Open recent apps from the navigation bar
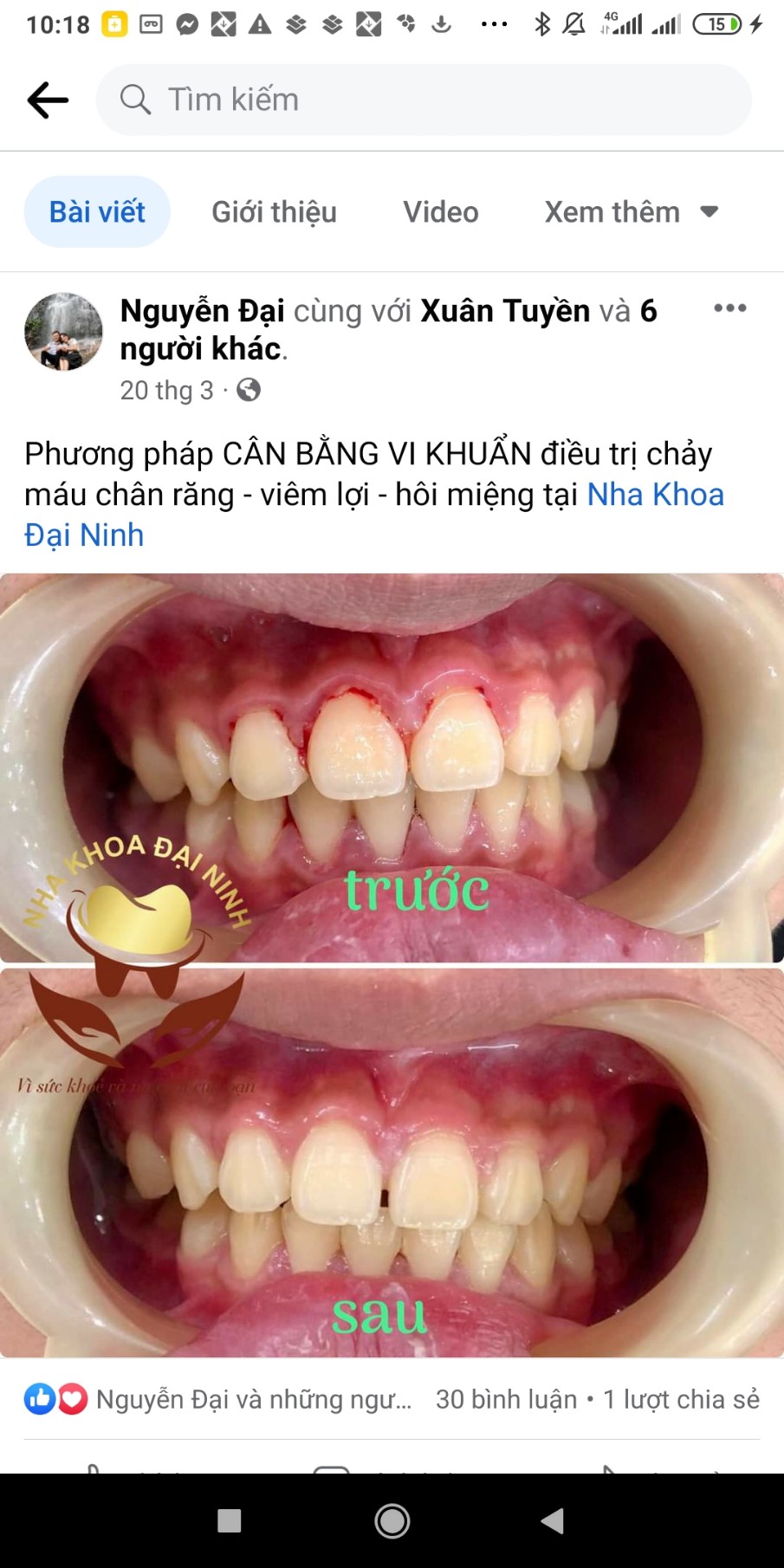 [x=230, y=1520]
